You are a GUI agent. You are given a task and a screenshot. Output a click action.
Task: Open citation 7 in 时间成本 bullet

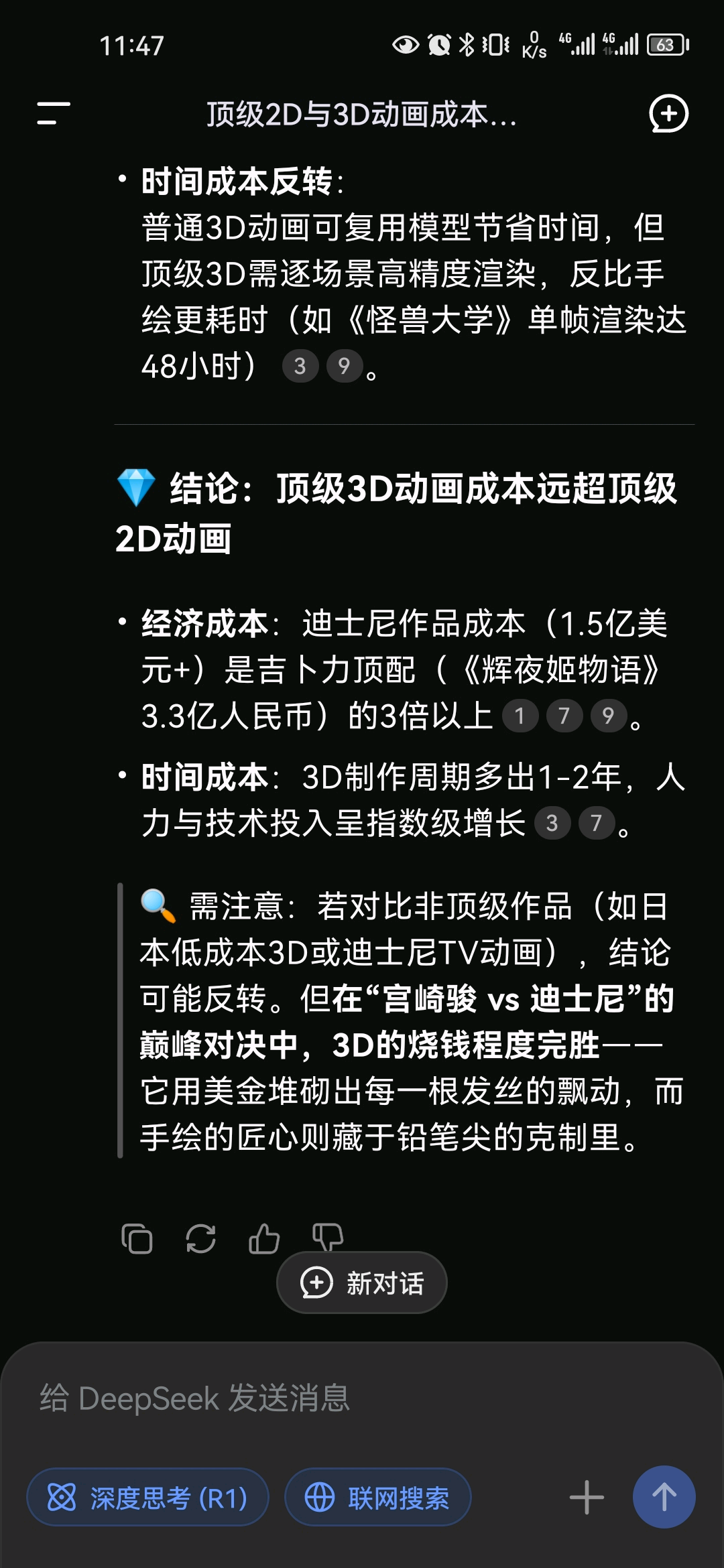point(596,823)
